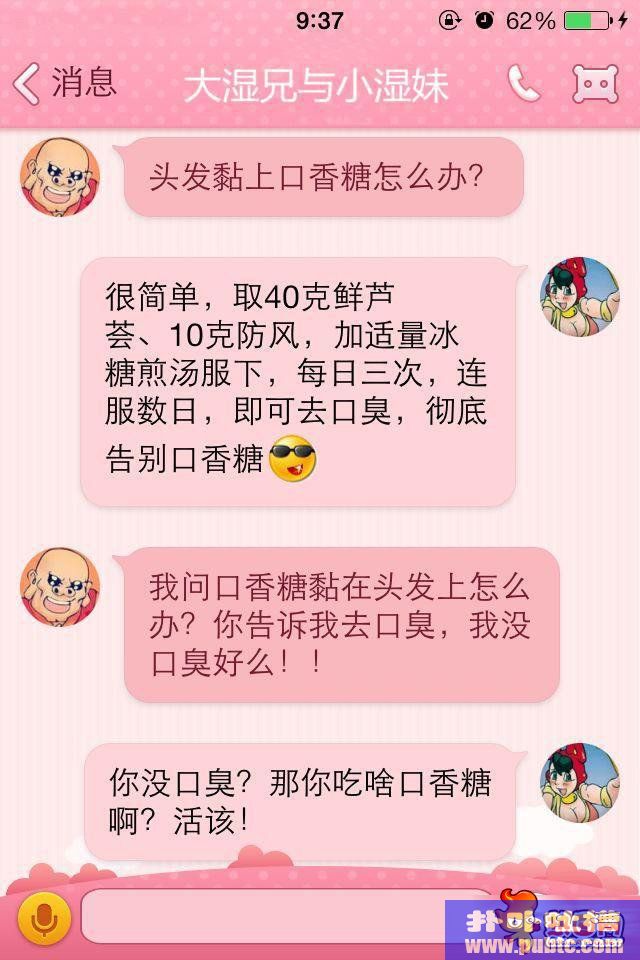Open chat details icon in top bar
Viewport: 640px width, 960px height.
click(595, 84)
